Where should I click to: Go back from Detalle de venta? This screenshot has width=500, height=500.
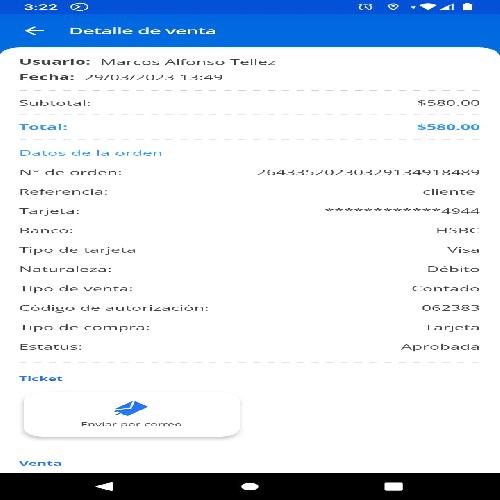pyautogui.click(x=34, y=31)
